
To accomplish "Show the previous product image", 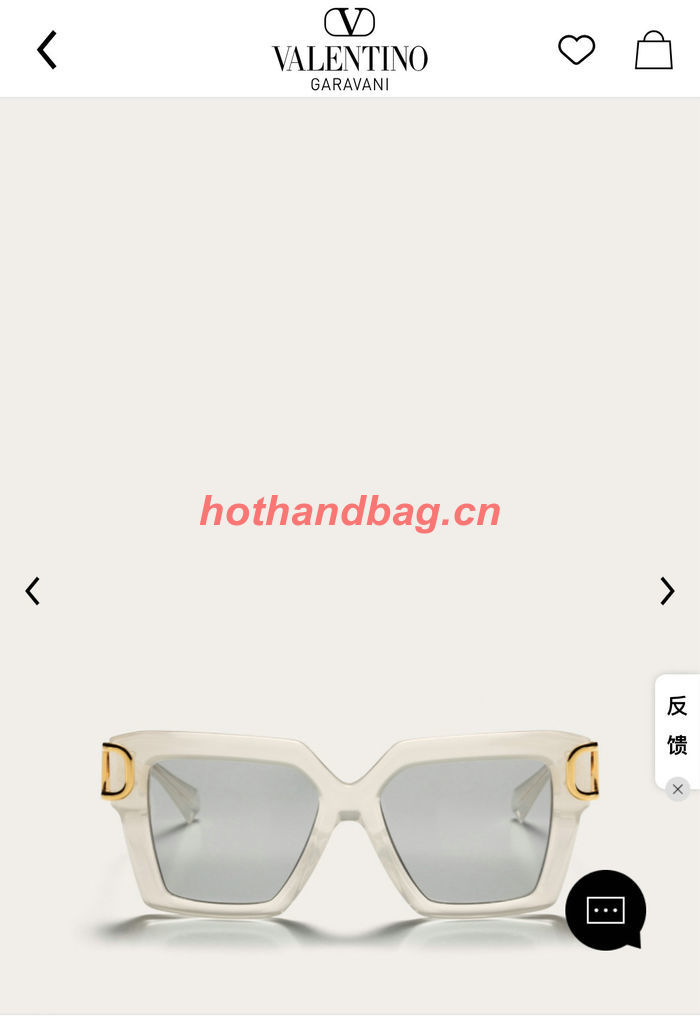I will (x=33, y=591).
